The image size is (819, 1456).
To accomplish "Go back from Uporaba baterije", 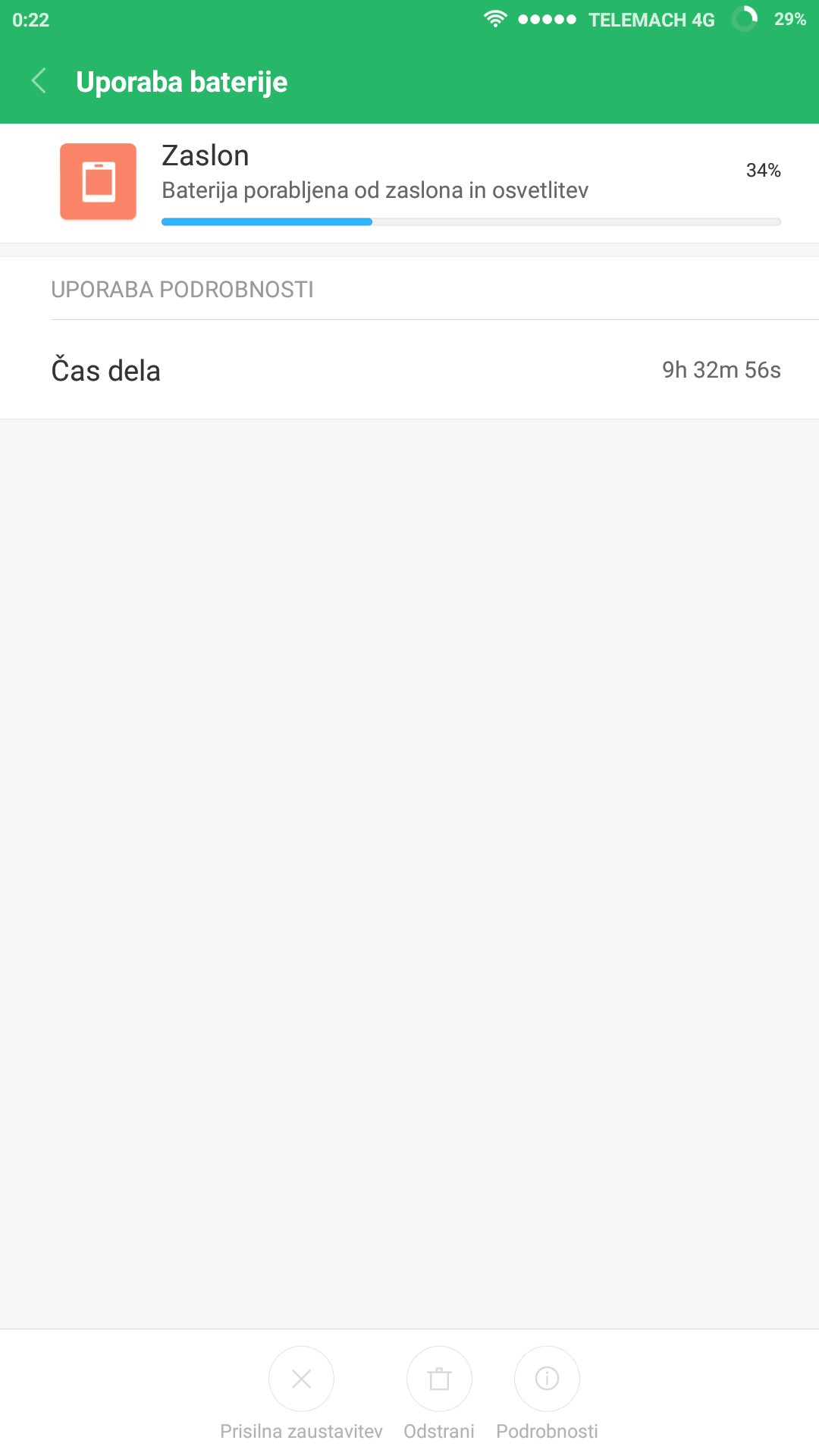I will coord(39,81).
